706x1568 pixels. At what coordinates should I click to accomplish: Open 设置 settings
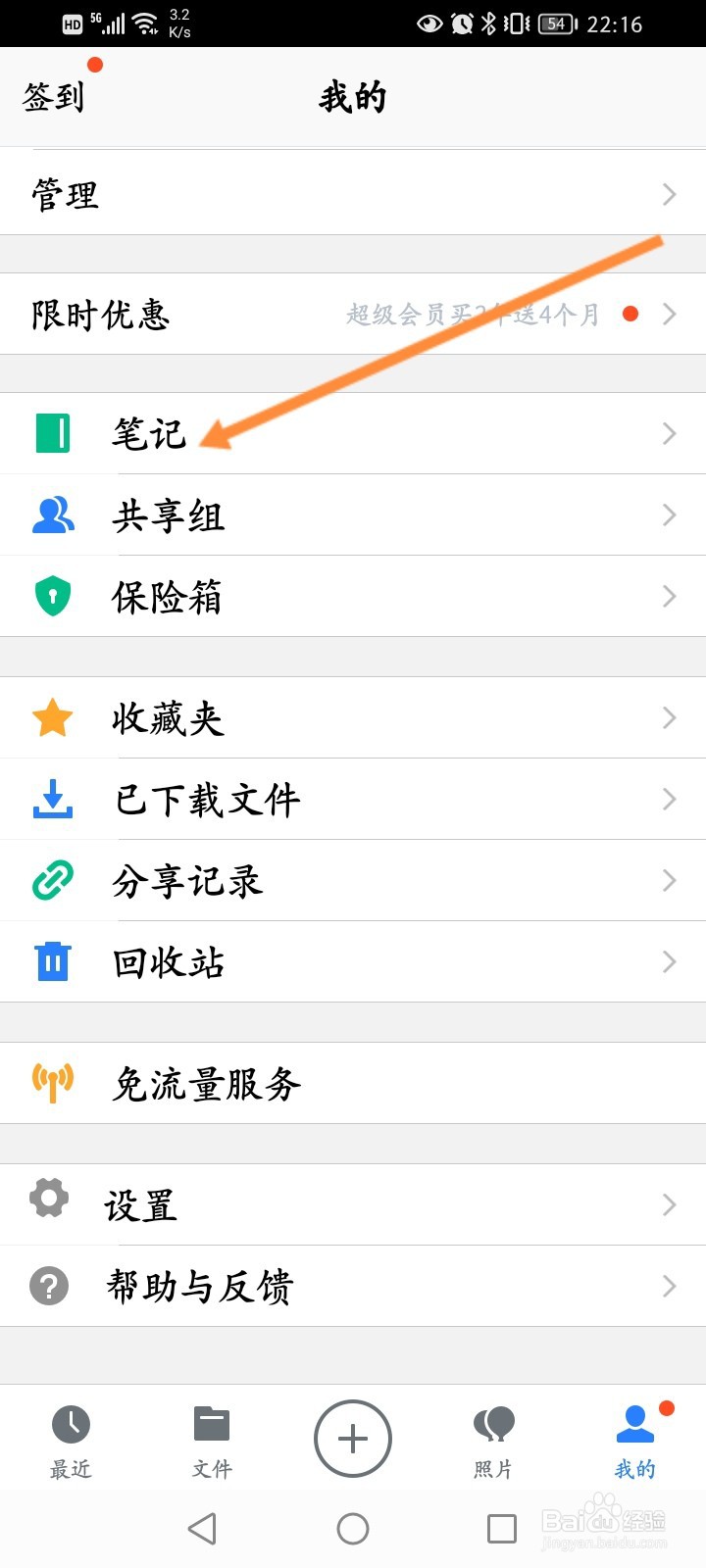pyautogui.click(x=353, y=1204)
